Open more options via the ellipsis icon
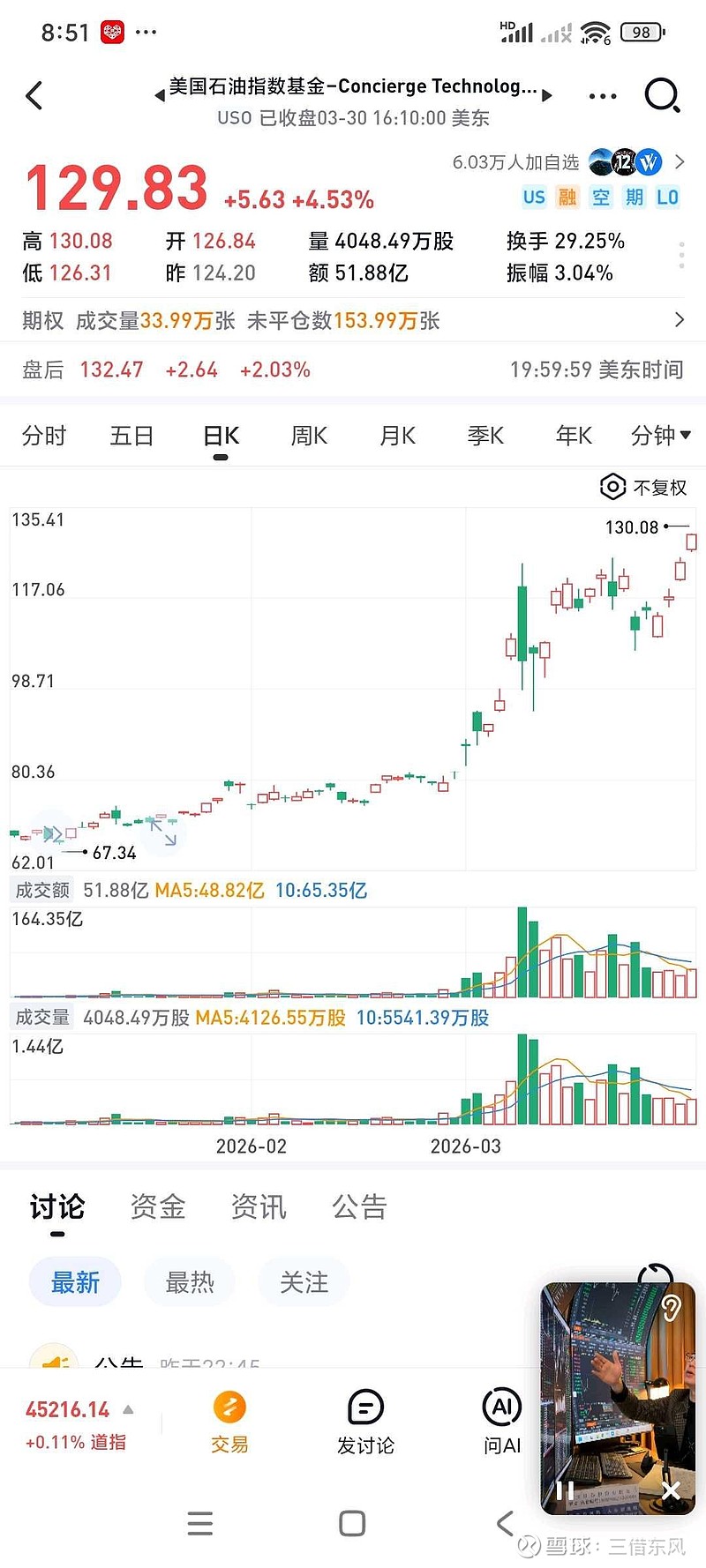Viewport: 706px width, 1568px height. click(602, 95)
